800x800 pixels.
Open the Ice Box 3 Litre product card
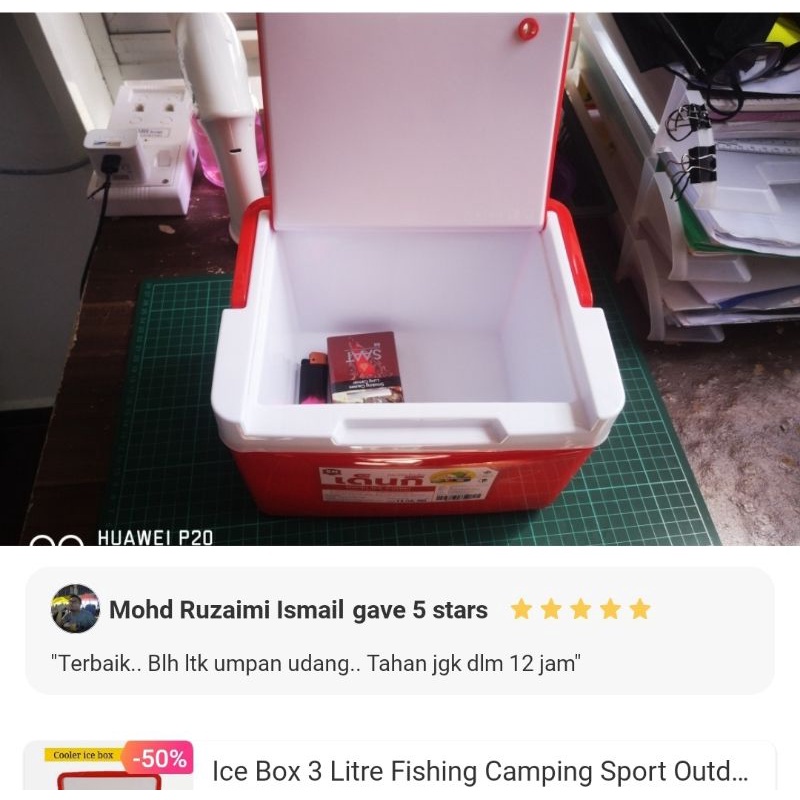click(400, 769)
